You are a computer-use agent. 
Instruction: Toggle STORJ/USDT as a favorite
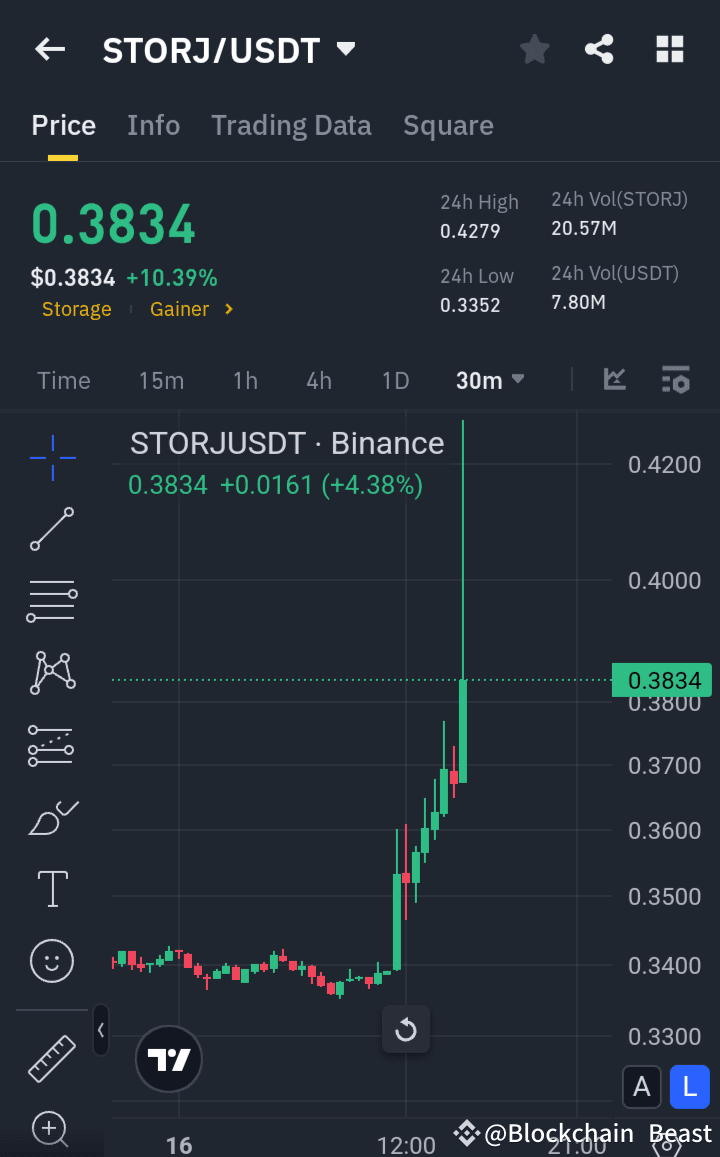[x=534, y=48]
